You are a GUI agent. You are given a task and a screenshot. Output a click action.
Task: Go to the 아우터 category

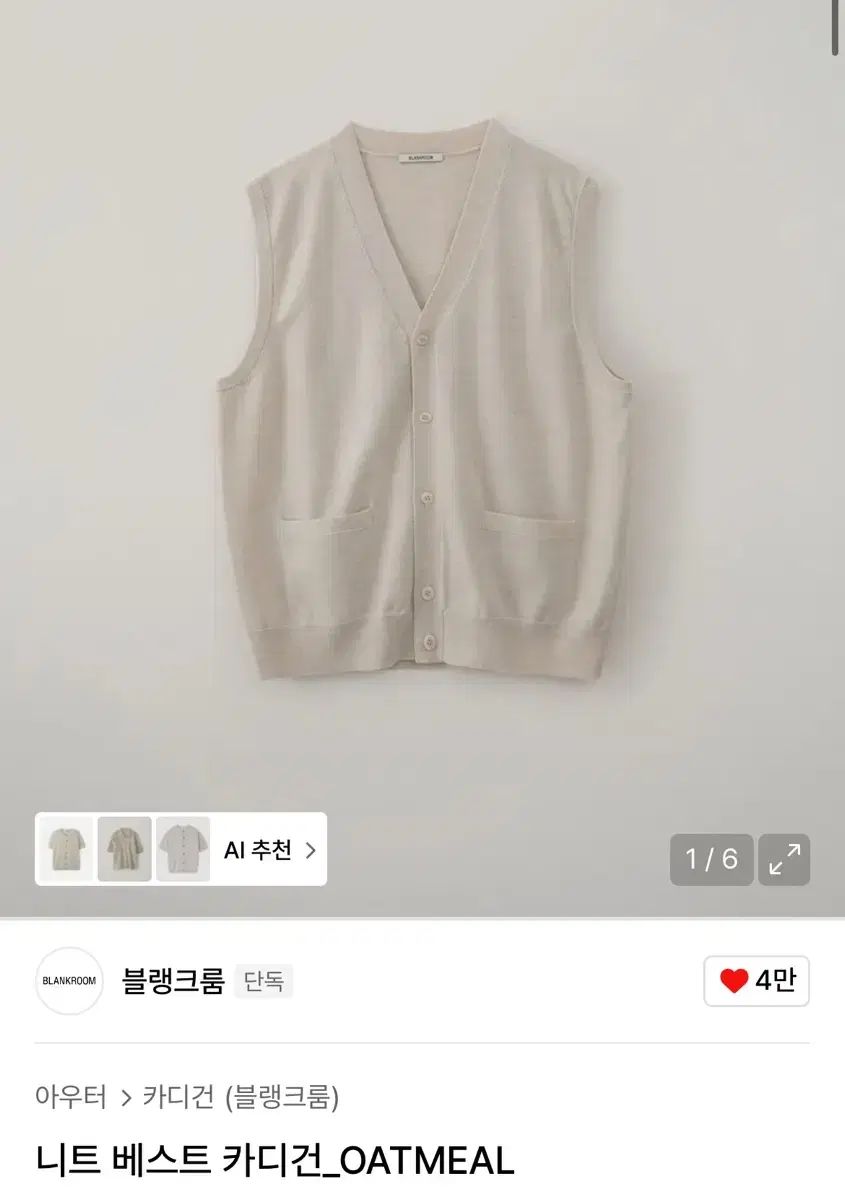coord(70,1097)
